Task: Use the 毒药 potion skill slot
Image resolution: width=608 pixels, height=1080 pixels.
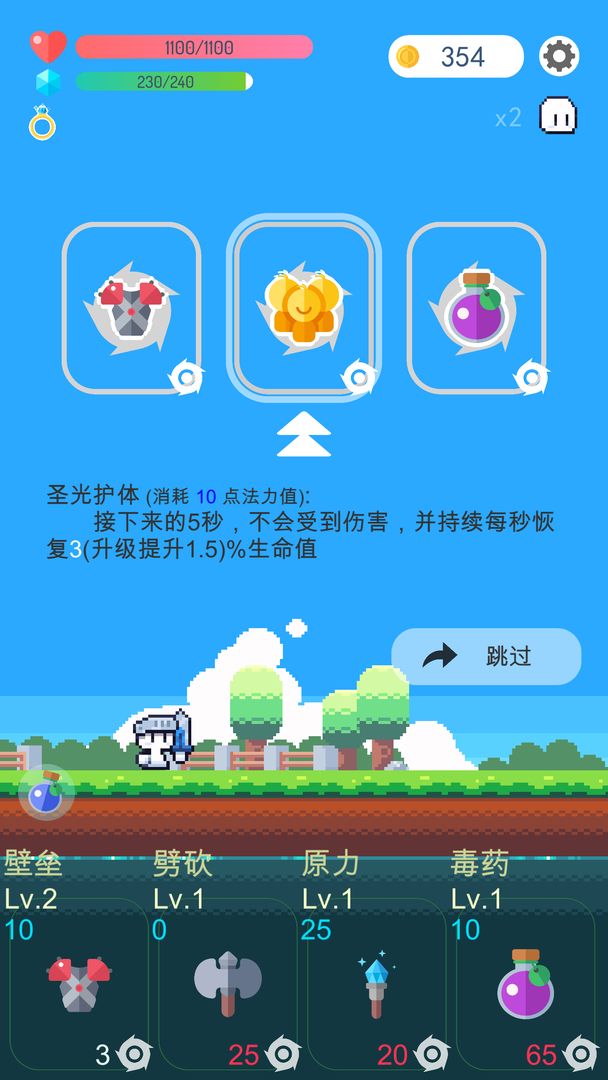Action: (x=526, y=983)
